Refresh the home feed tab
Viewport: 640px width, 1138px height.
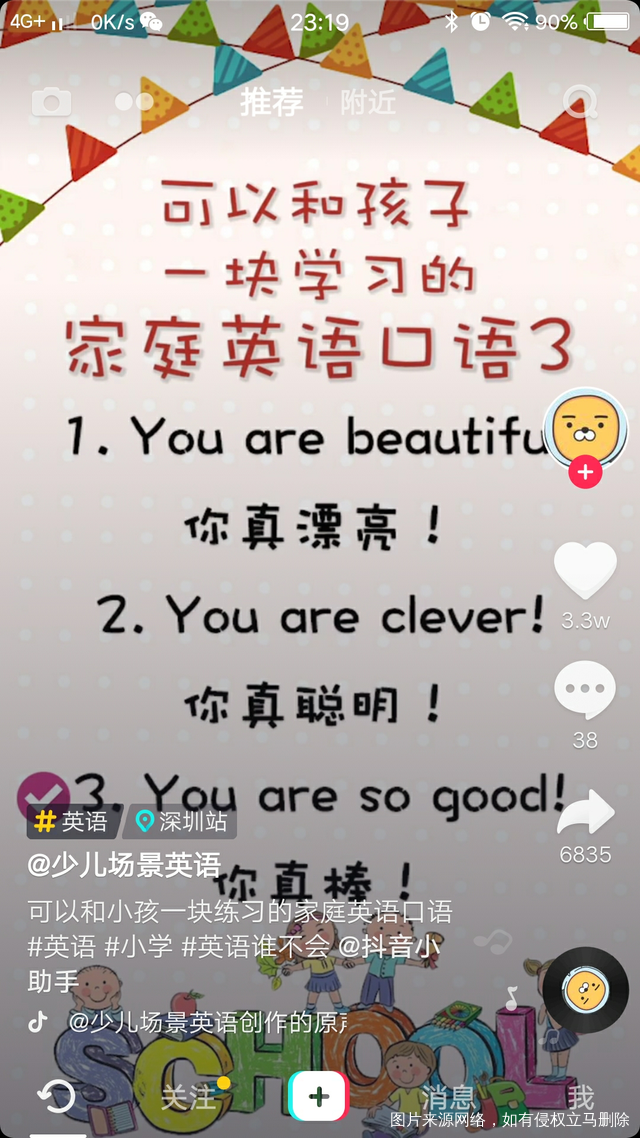click(57, 1097)
